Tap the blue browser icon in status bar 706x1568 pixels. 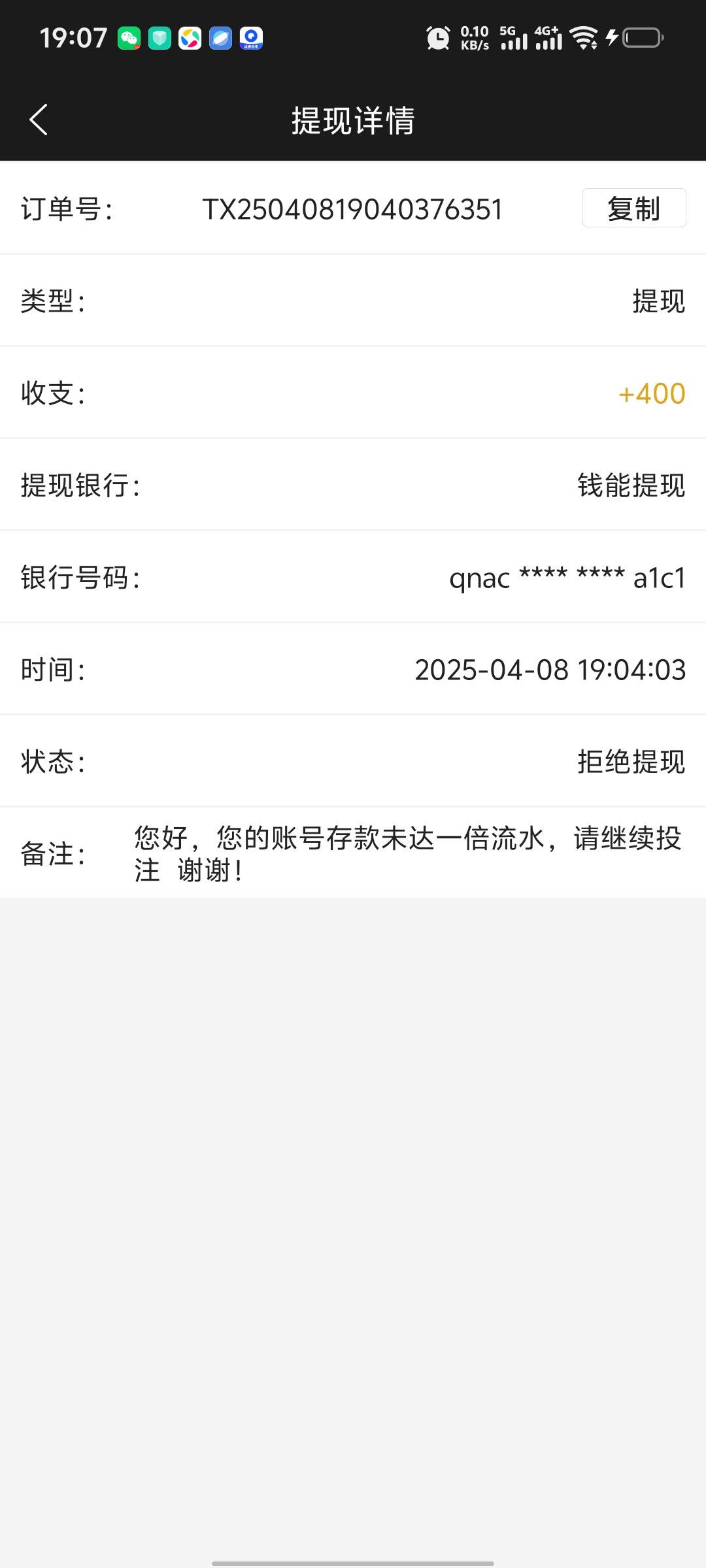[x=220, y=39]
